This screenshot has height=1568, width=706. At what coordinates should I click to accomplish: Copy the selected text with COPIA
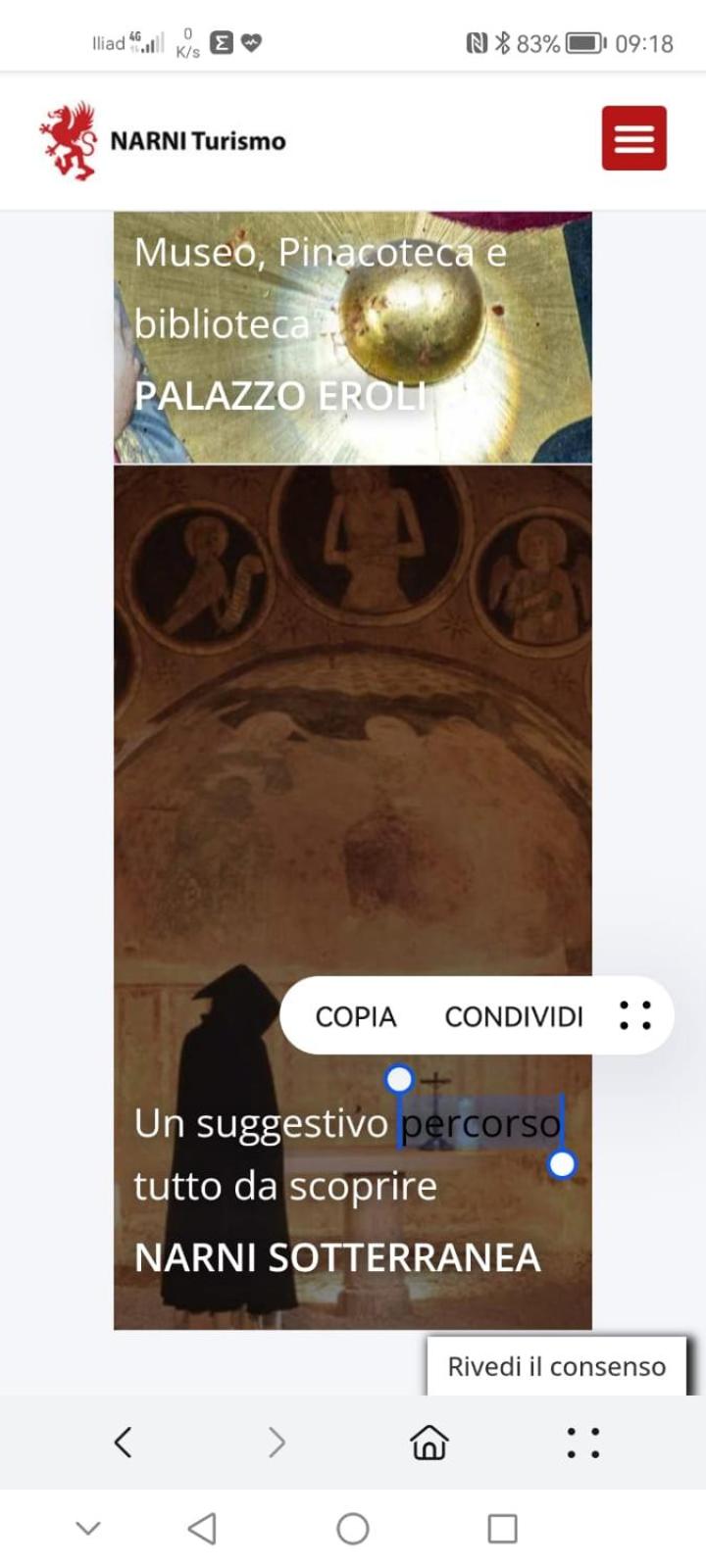[356, 1016]
